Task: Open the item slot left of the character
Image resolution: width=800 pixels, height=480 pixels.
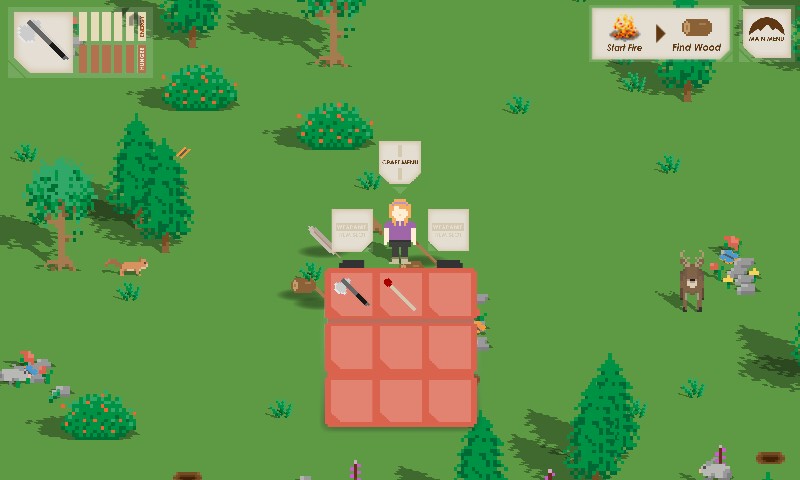Action: coord(351,230)
